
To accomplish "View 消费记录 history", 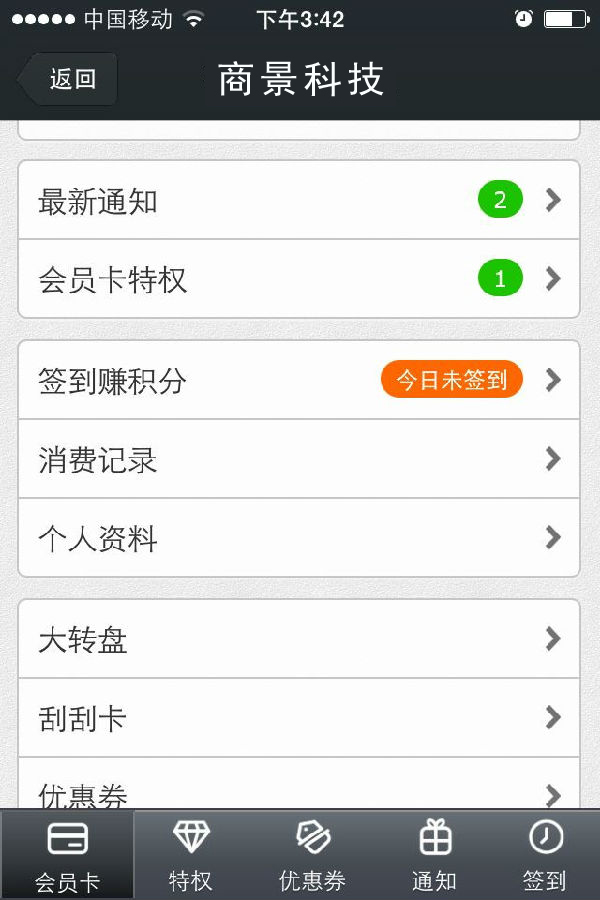I will pyautogui.click(x=298, y=459).
